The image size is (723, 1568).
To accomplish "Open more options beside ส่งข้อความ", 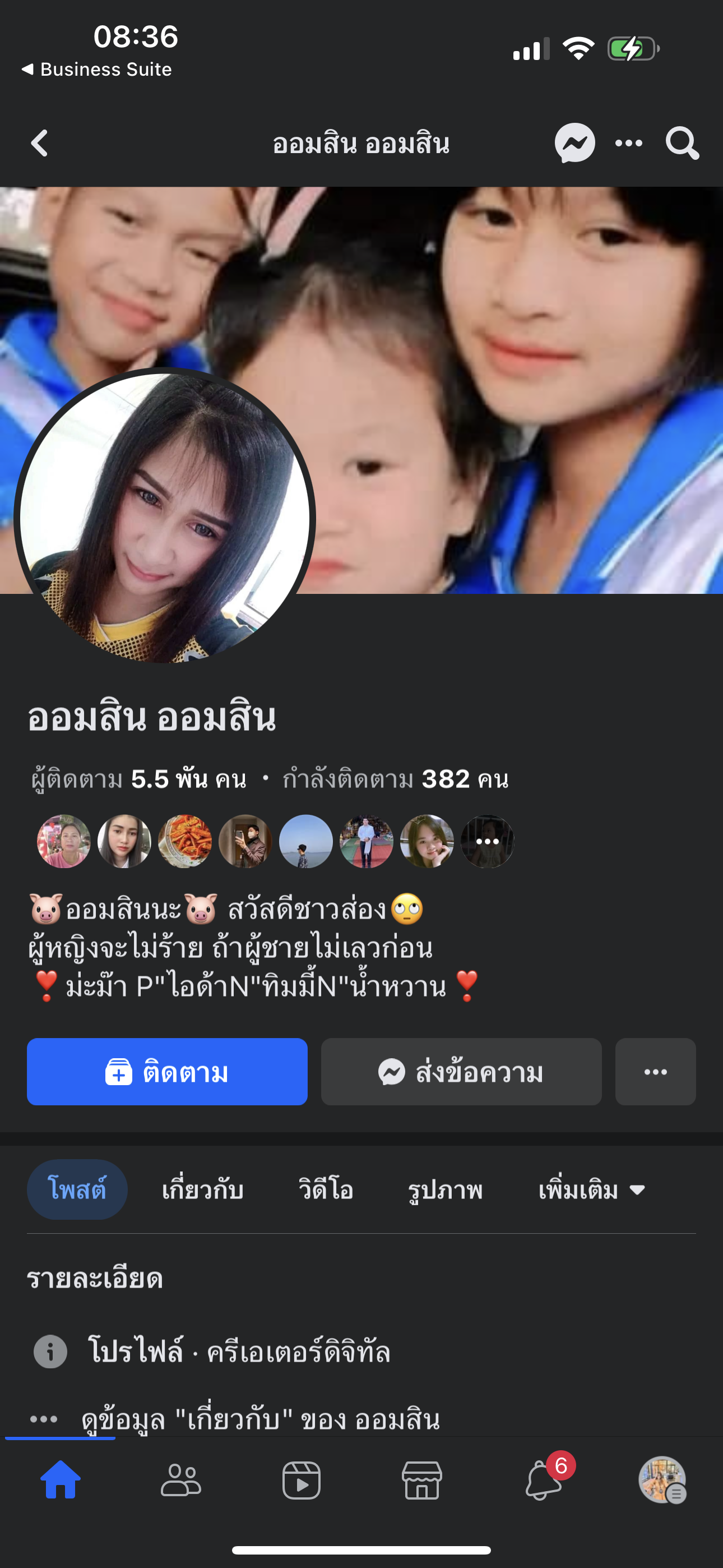I will pyautogui.click(x=655, y=1072).
